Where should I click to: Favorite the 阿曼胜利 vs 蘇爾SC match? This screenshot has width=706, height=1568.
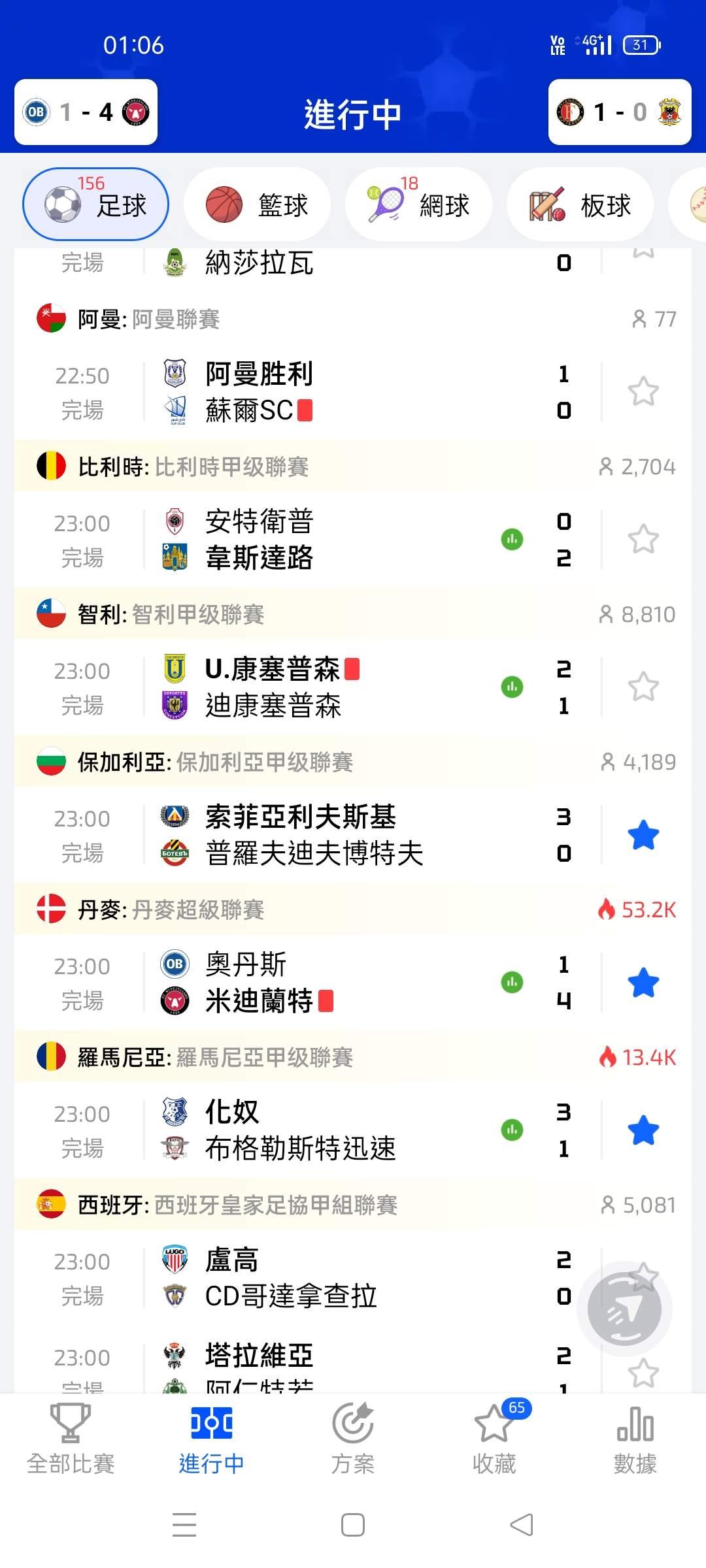(x=643, y=391)
